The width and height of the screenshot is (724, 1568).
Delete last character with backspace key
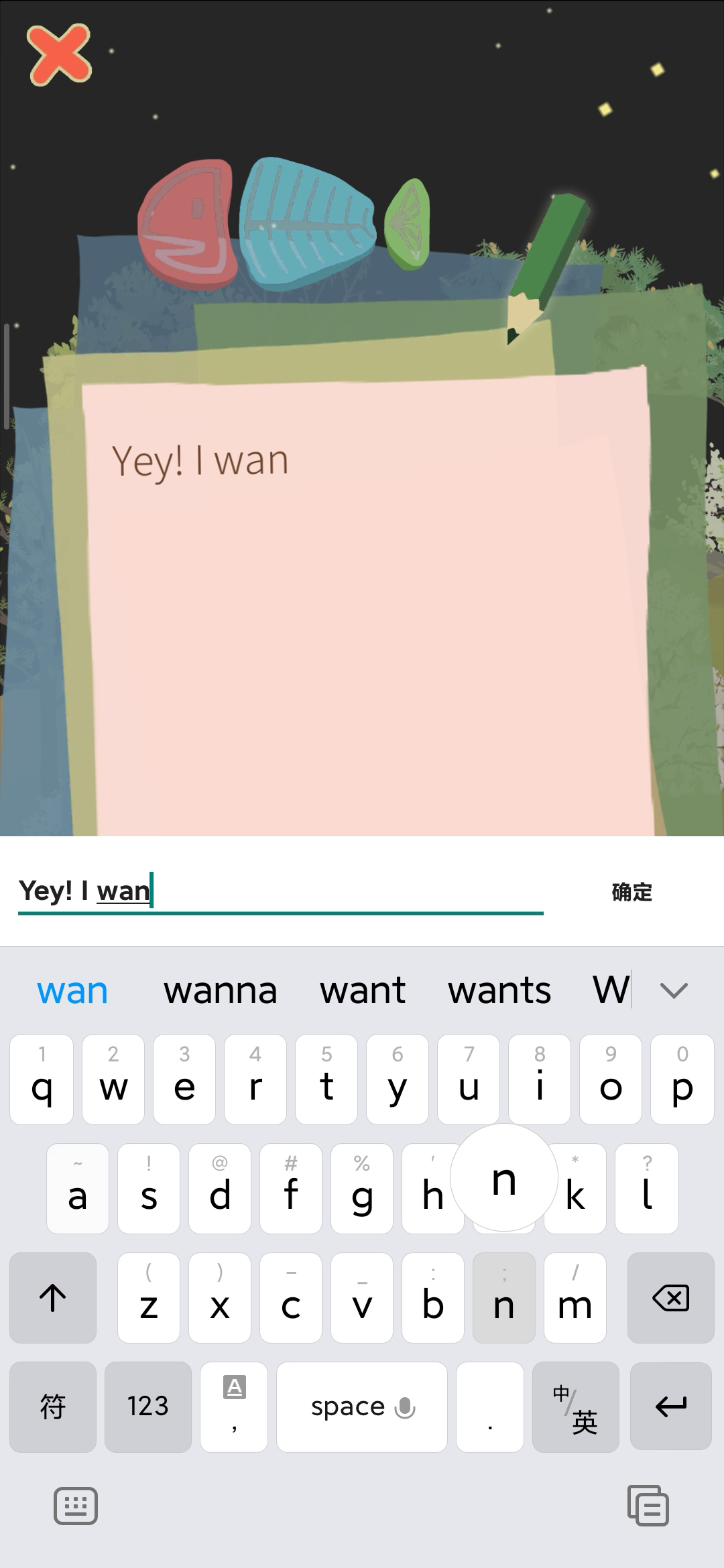(x=670, y=1298)
